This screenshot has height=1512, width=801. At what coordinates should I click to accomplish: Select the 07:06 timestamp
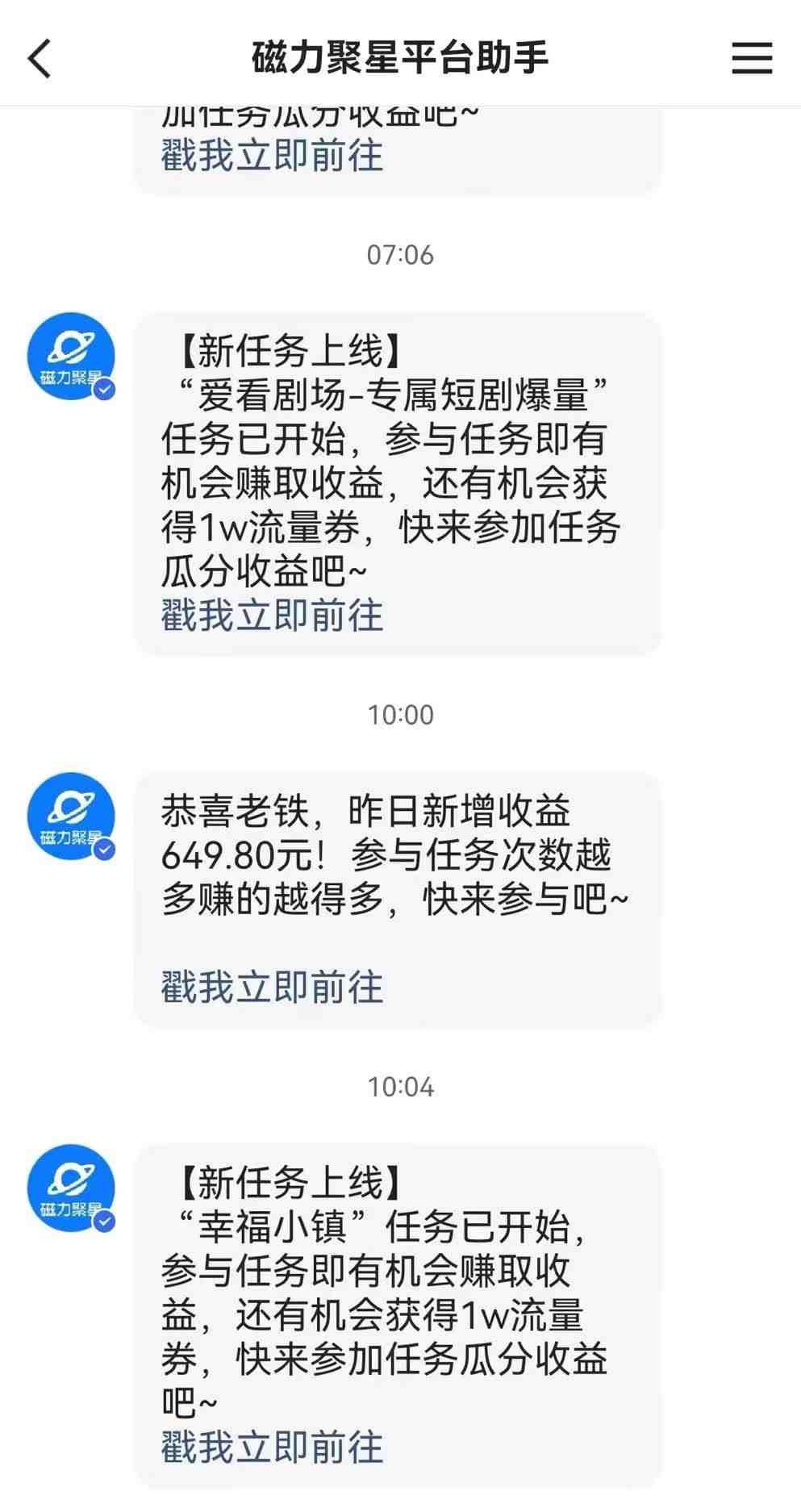point(401,253)
